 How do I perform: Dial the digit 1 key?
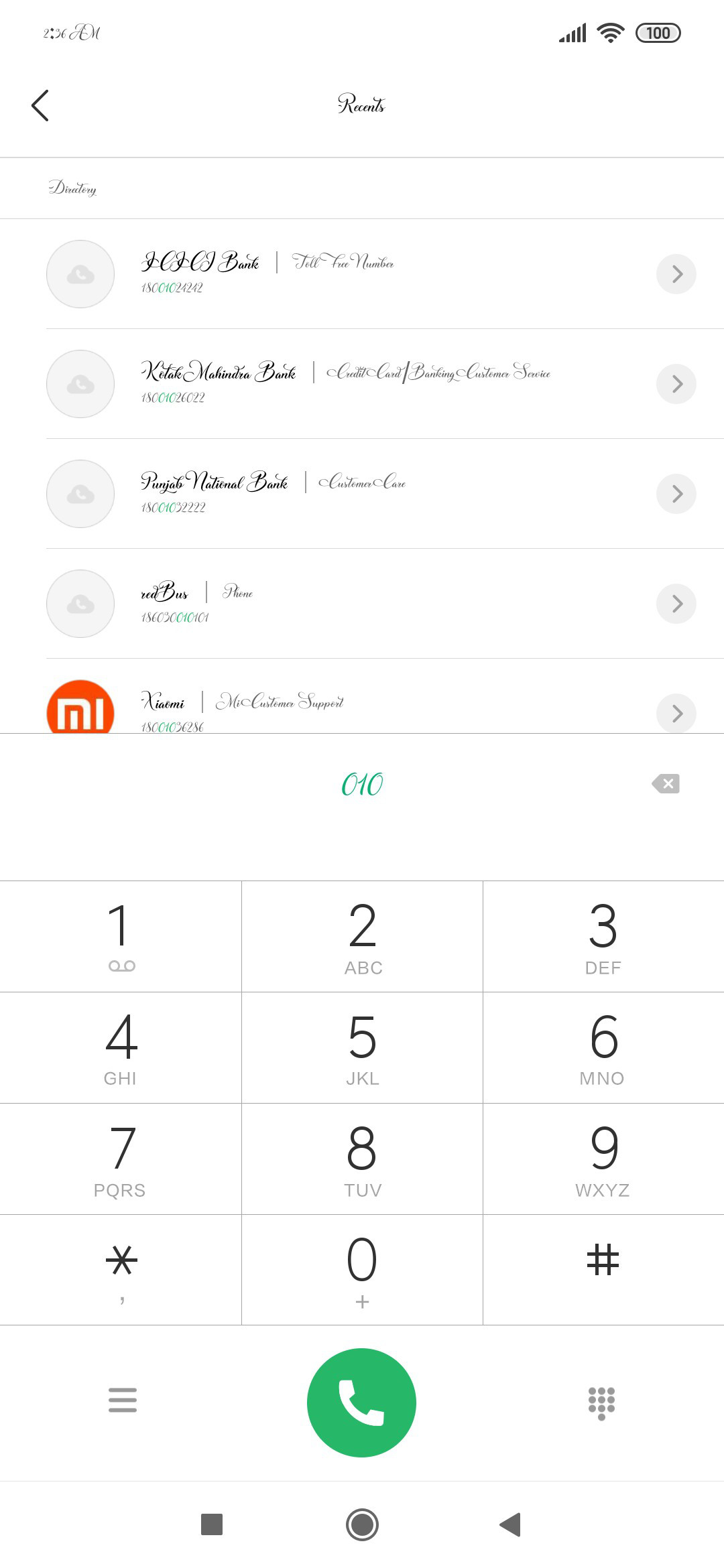tap(121, 936)
